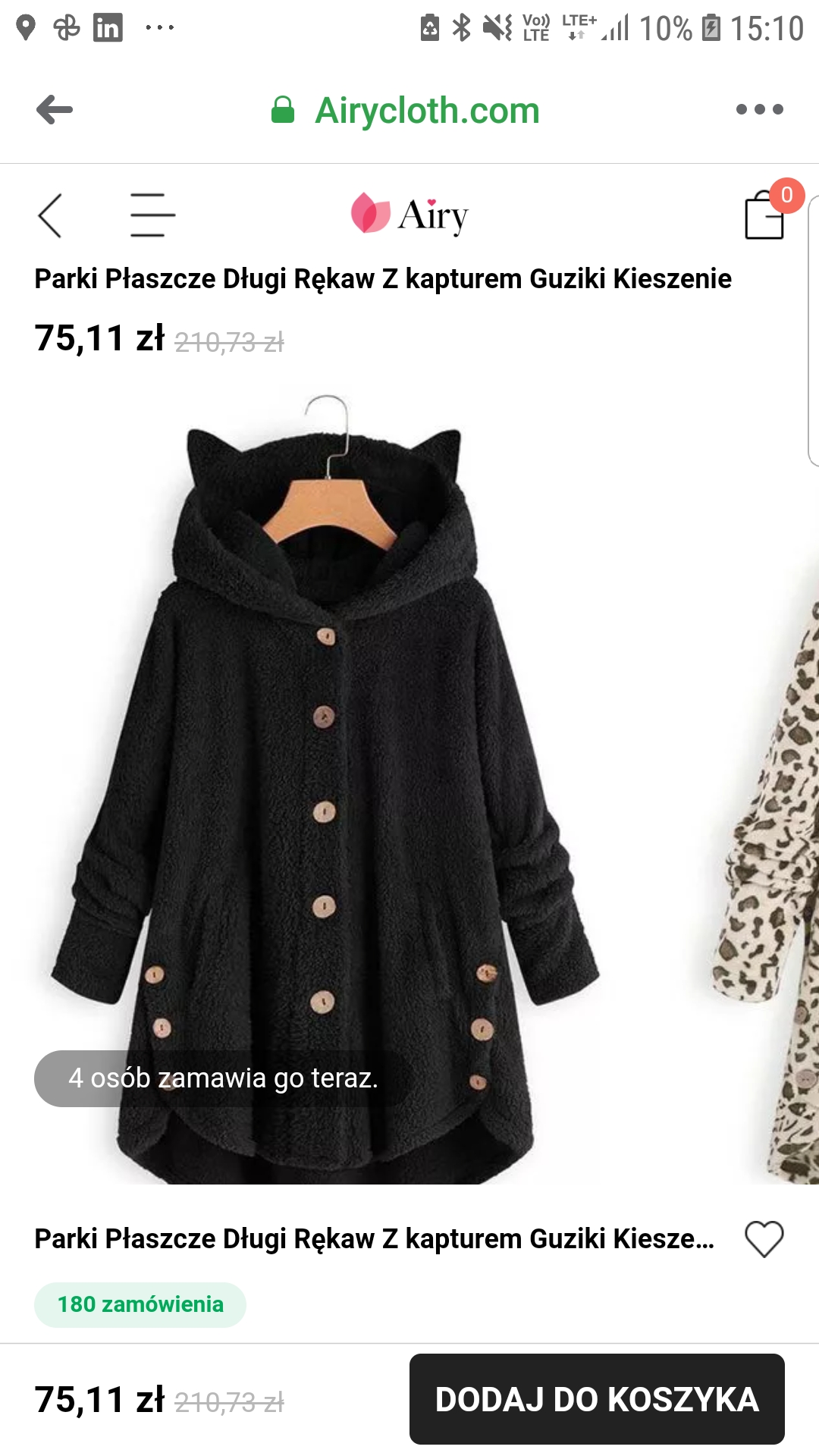View the black hooded coat photo
The image size is (819, 1456).
(326, 789)
